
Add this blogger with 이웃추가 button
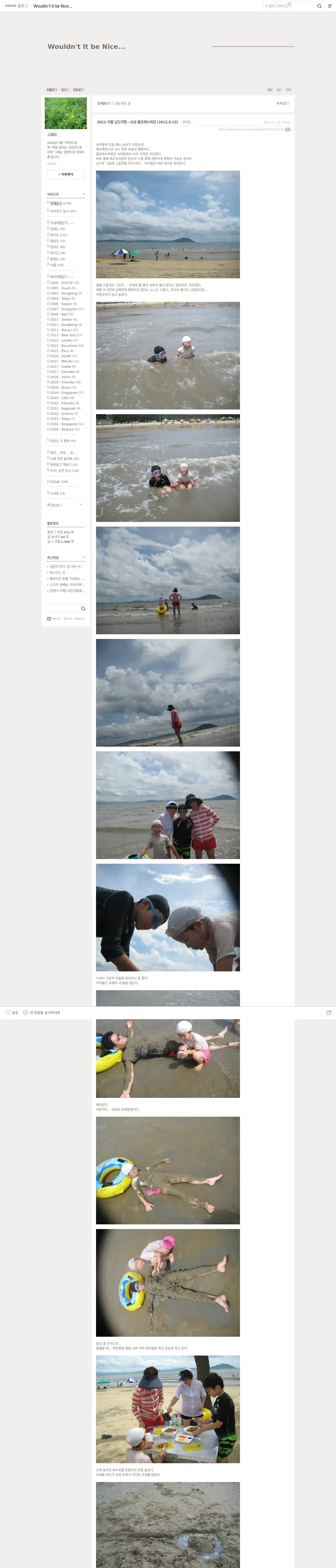click(x=66, y=174)
